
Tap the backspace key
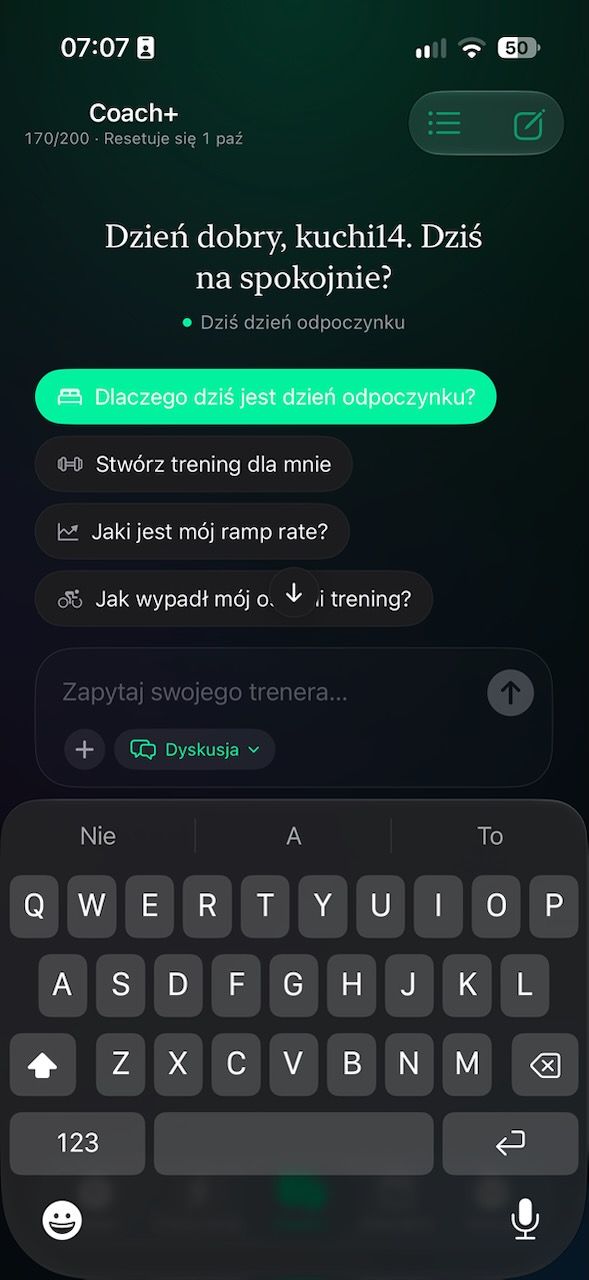[545, 1065]
